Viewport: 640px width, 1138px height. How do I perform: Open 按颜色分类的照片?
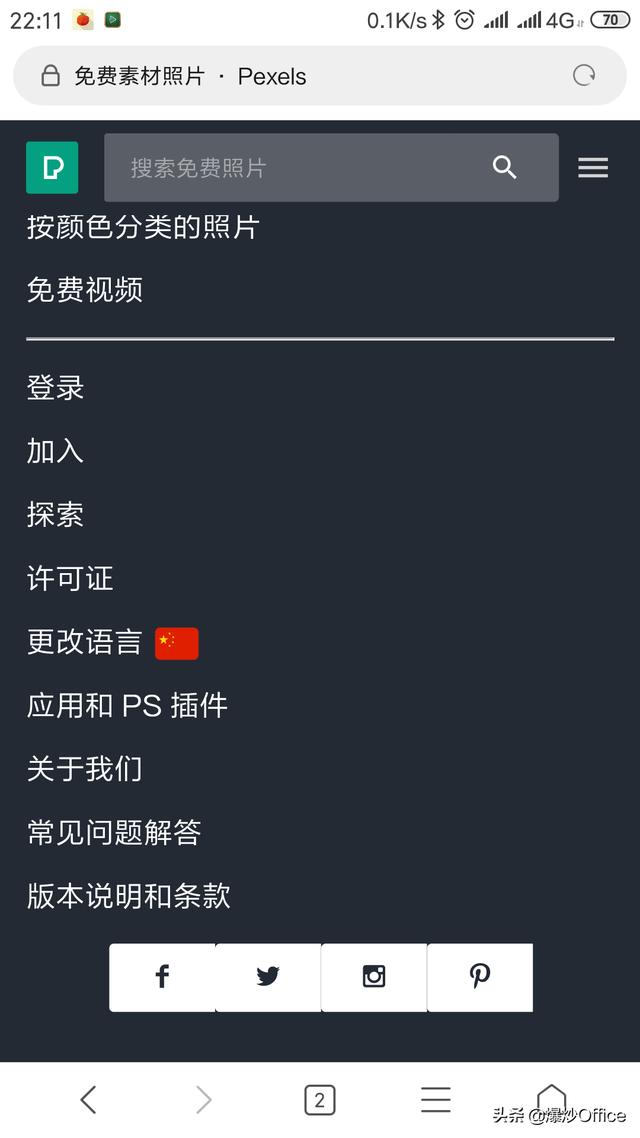[x=143, y=227]
